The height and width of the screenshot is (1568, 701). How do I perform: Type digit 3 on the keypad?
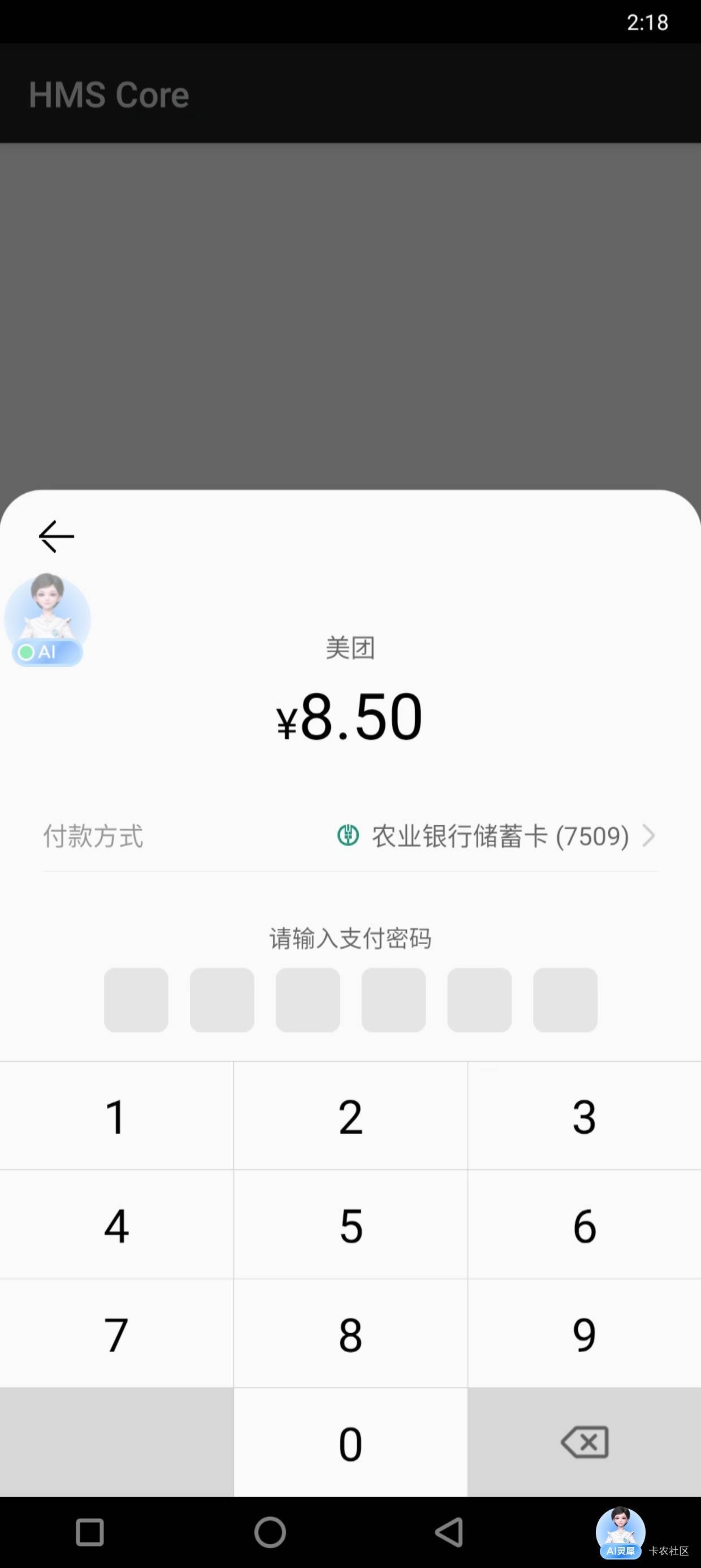(584, 1117)
